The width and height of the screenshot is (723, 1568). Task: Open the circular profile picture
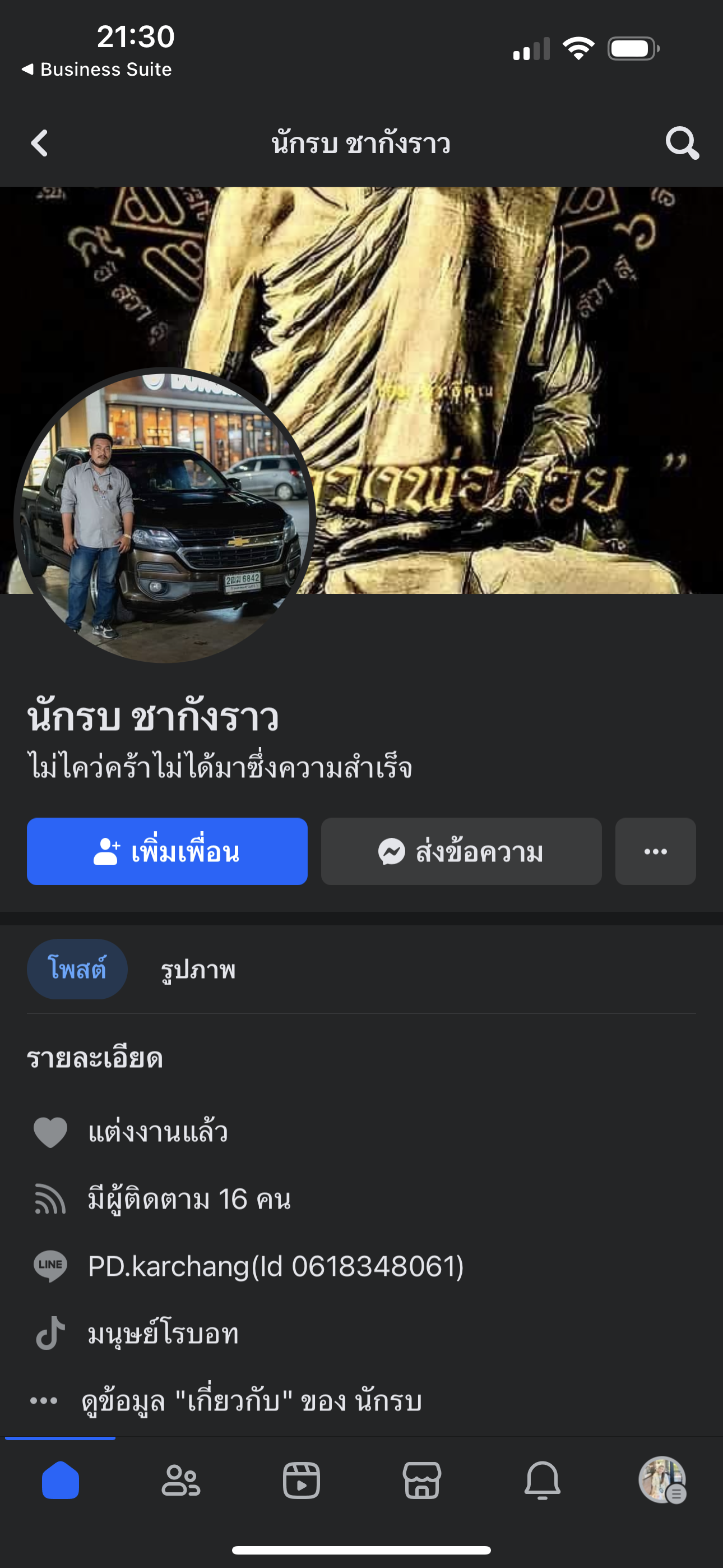pyautogui.click(x=164, y=516)
